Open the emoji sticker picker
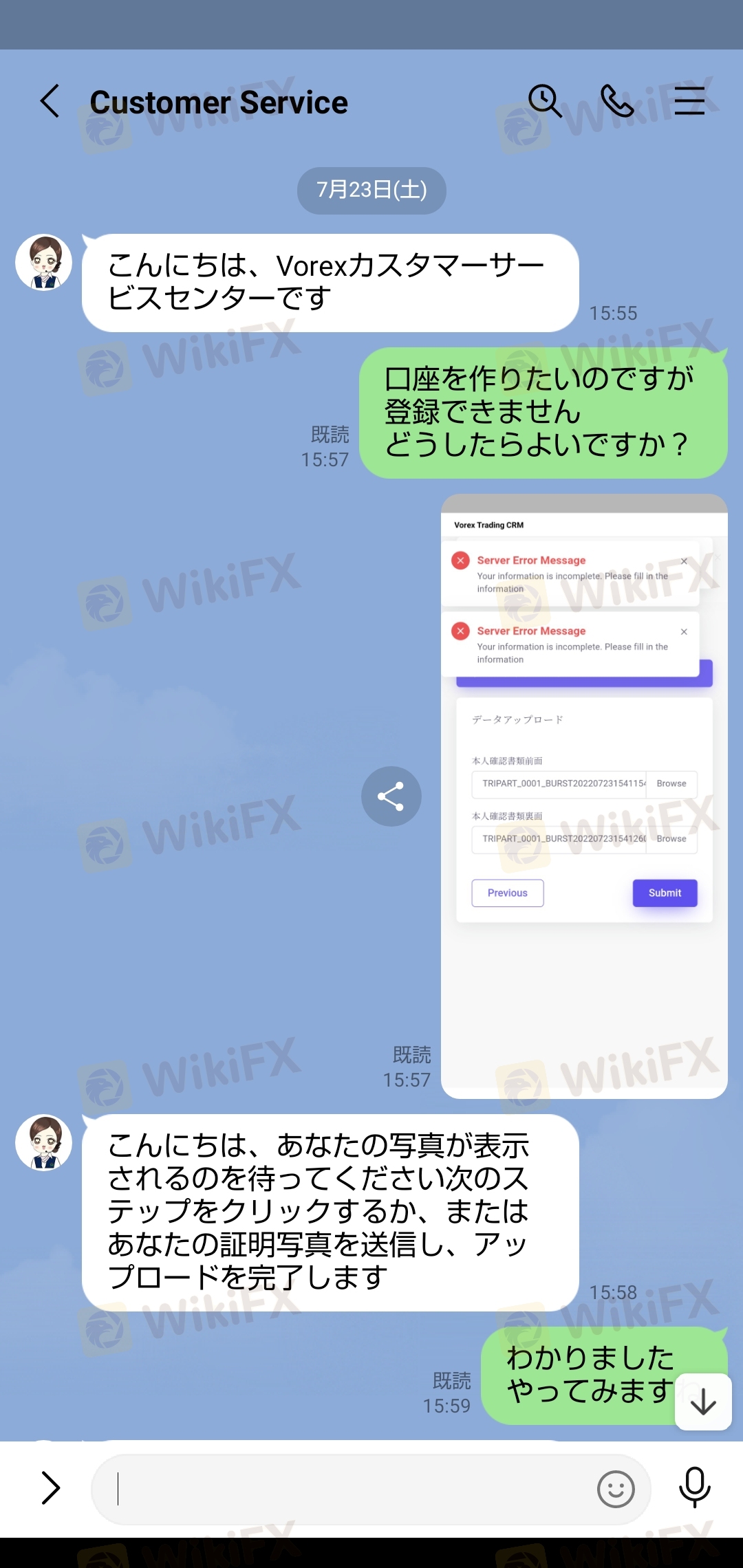Image resolution: width=743 pixels, height=1568 pixels. (x=616, y=1490)
